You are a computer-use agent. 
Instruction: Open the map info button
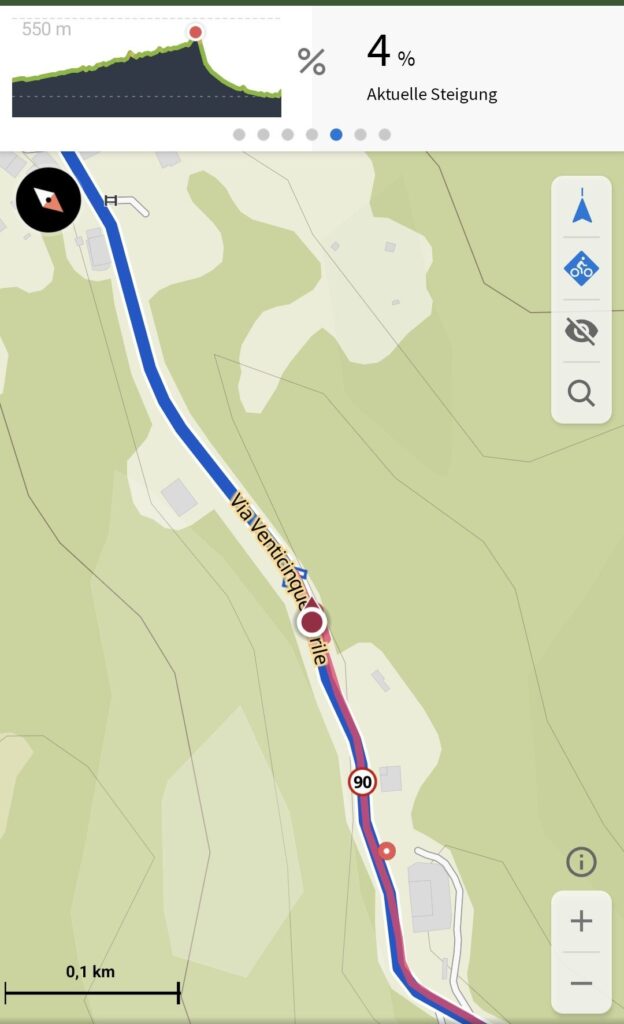pyautogui.click(x=581, y=861)
